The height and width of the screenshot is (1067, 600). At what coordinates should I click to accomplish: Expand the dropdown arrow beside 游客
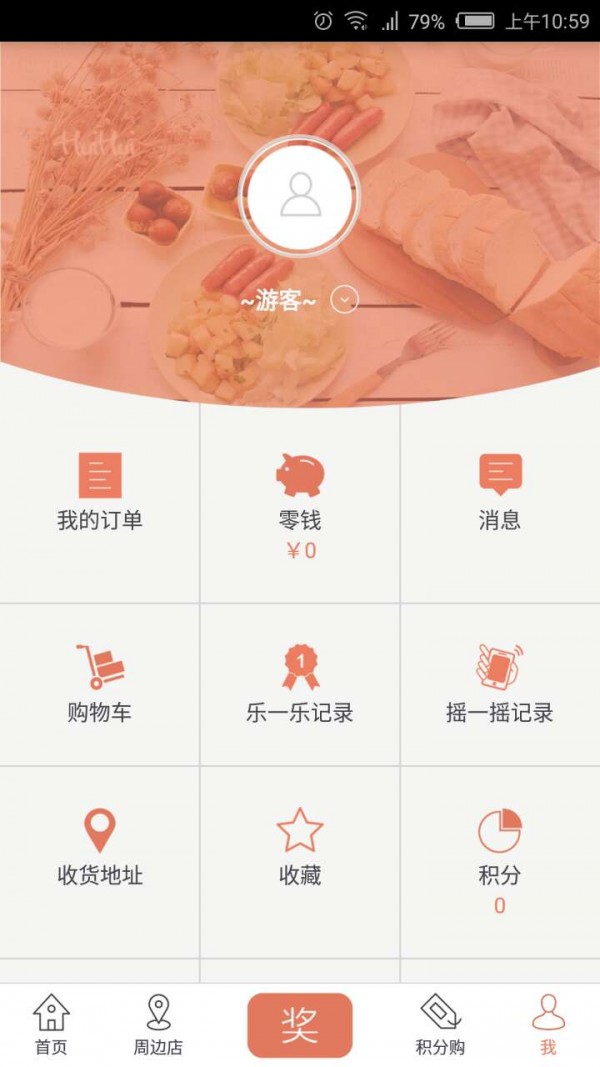click(x=344, y=299)
